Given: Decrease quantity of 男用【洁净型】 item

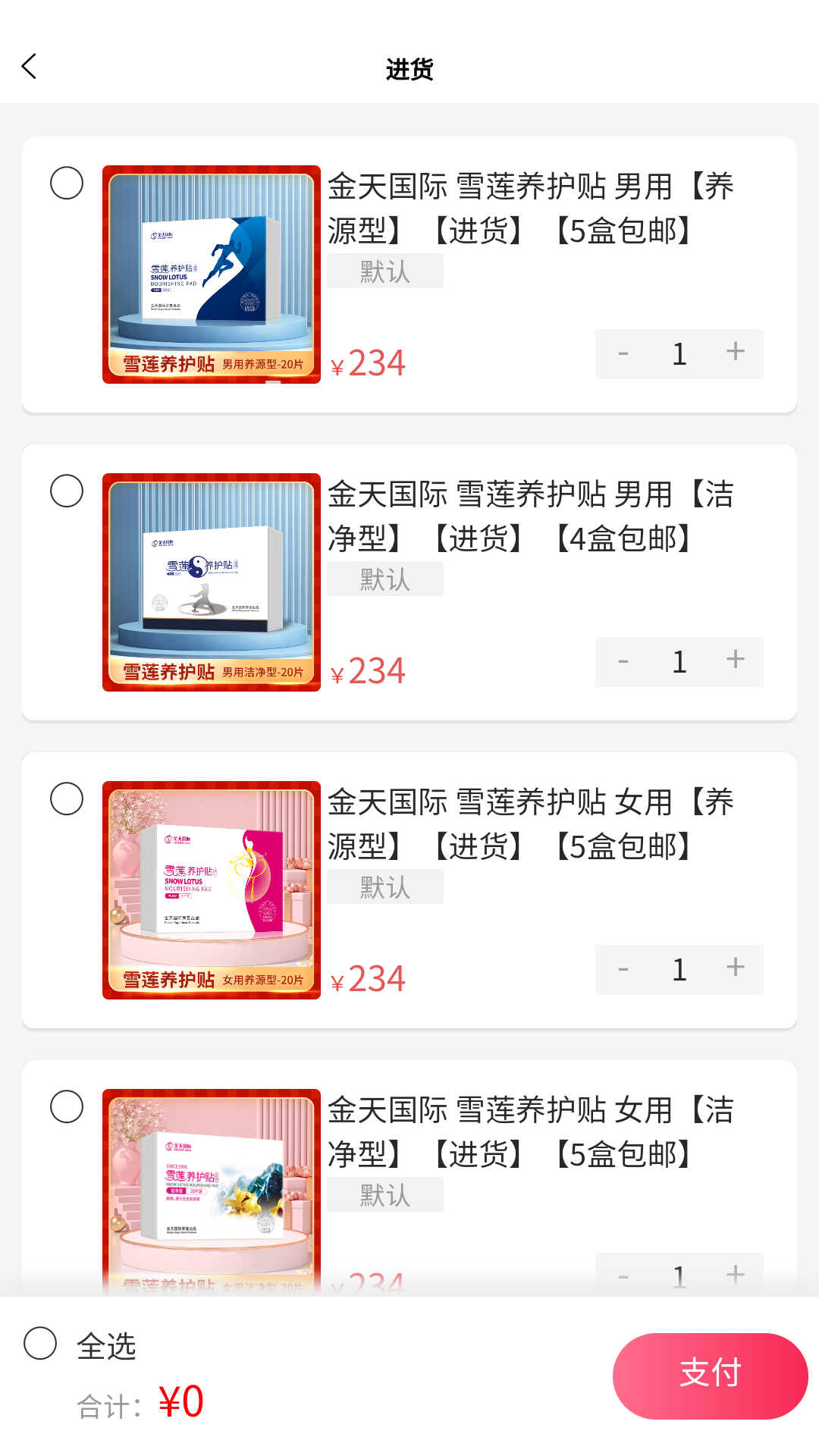Looking at the screenshot, I should pos(623,661).
